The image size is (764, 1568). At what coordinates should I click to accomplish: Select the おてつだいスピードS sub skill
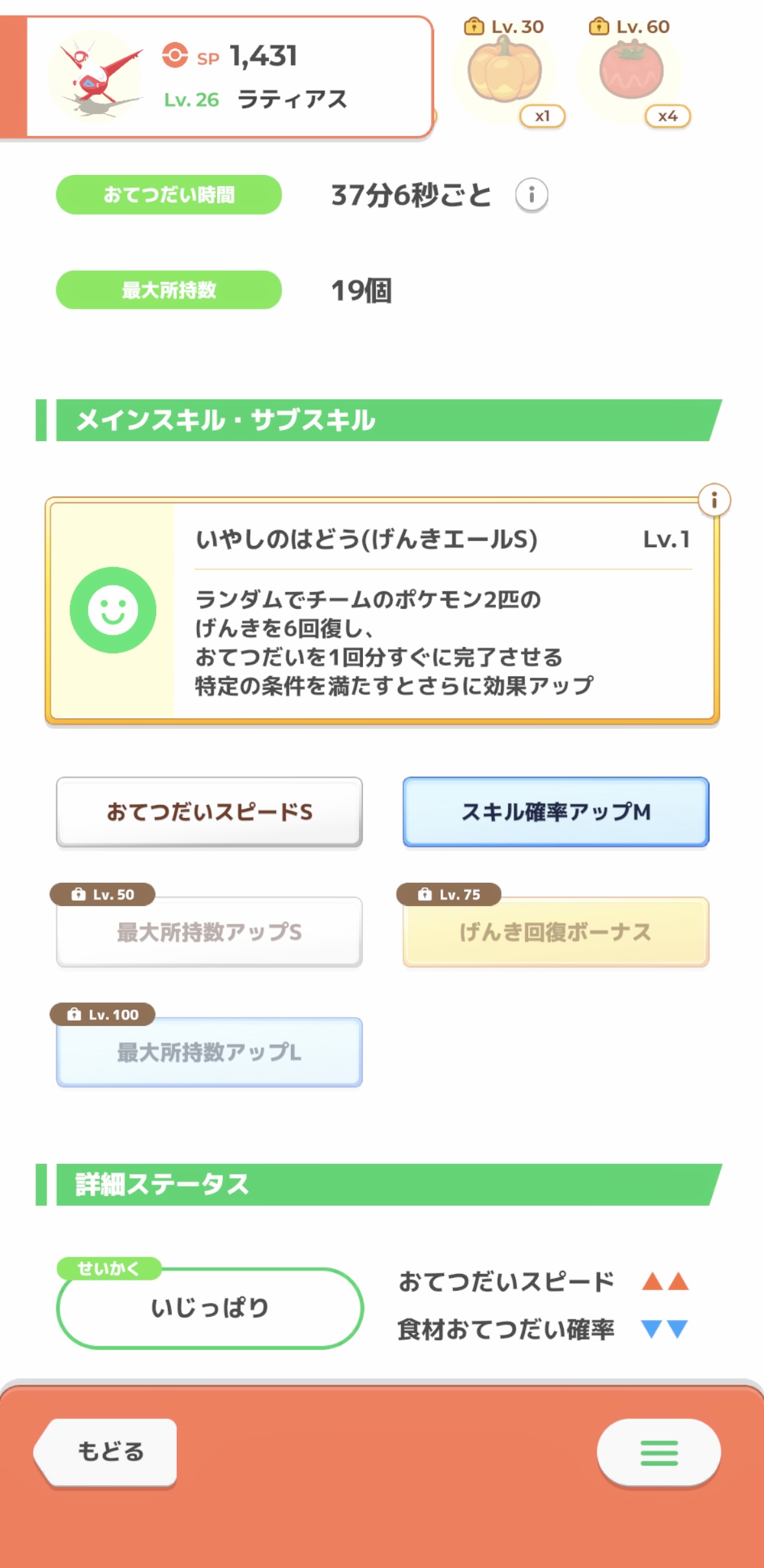pos(209,812)
